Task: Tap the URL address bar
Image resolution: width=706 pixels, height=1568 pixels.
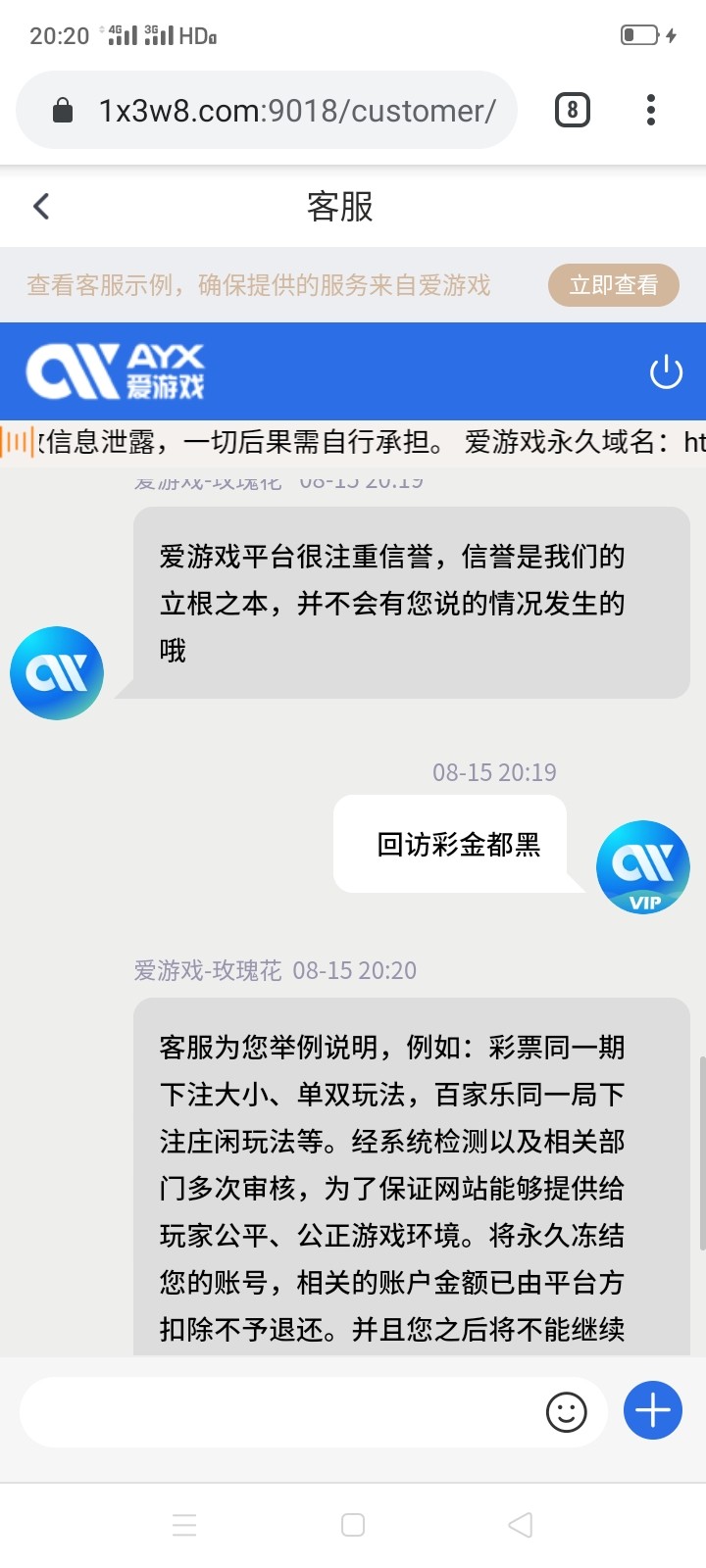Action: pyautogui.click(x=294, y=111)
